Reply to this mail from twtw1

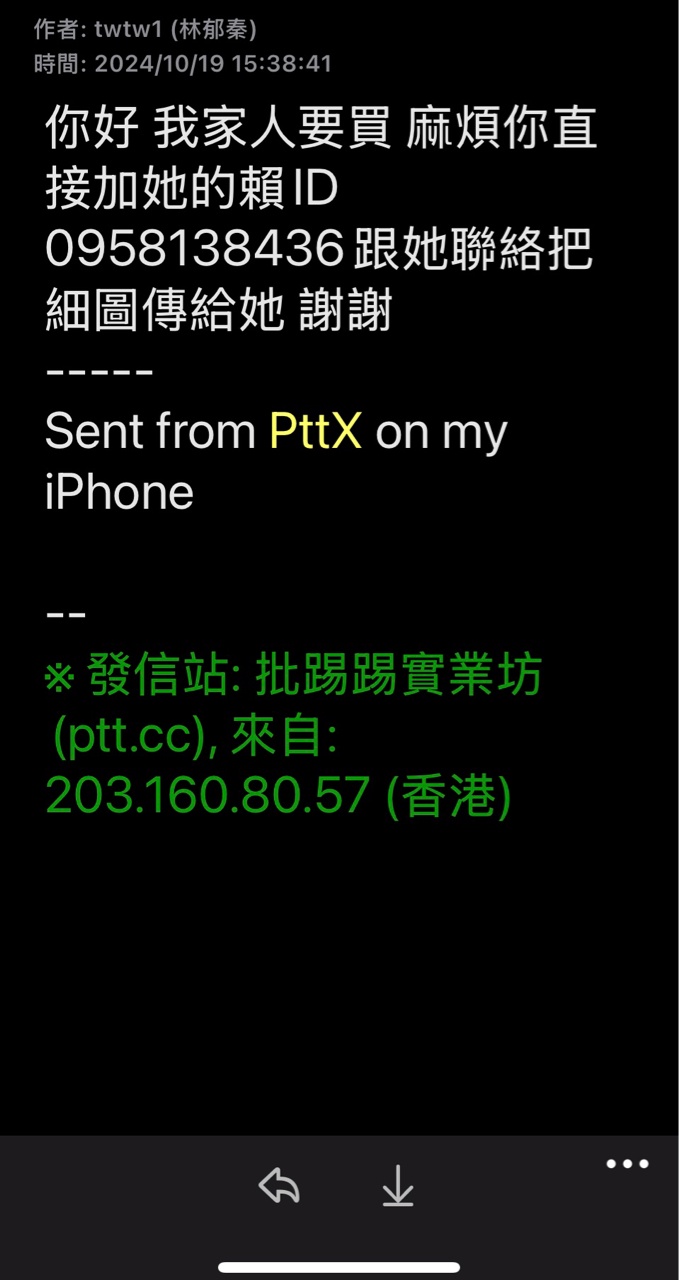279,1187
